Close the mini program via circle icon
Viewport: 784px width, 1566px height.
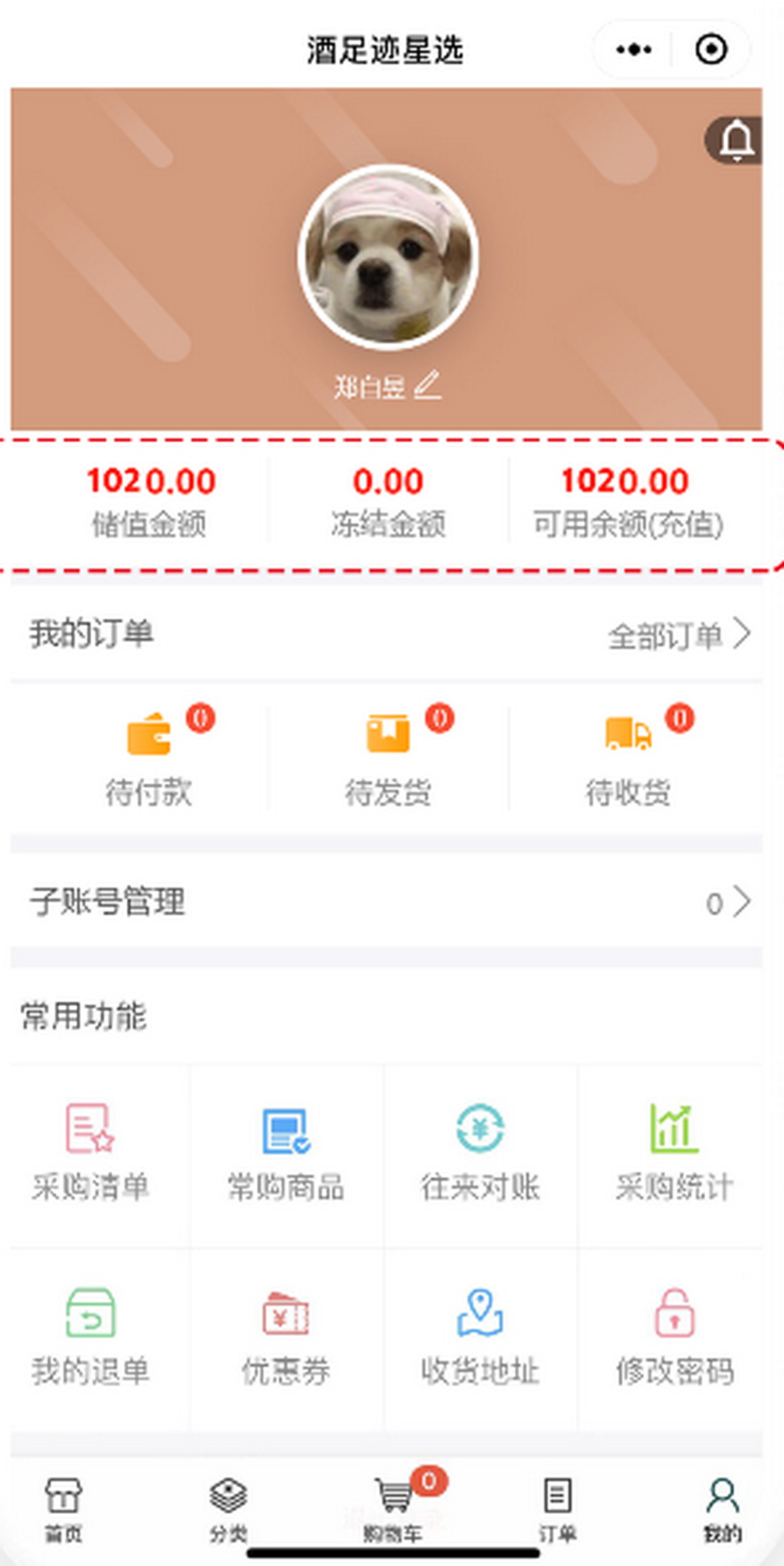pyautogui.click(x=711, y=49)
